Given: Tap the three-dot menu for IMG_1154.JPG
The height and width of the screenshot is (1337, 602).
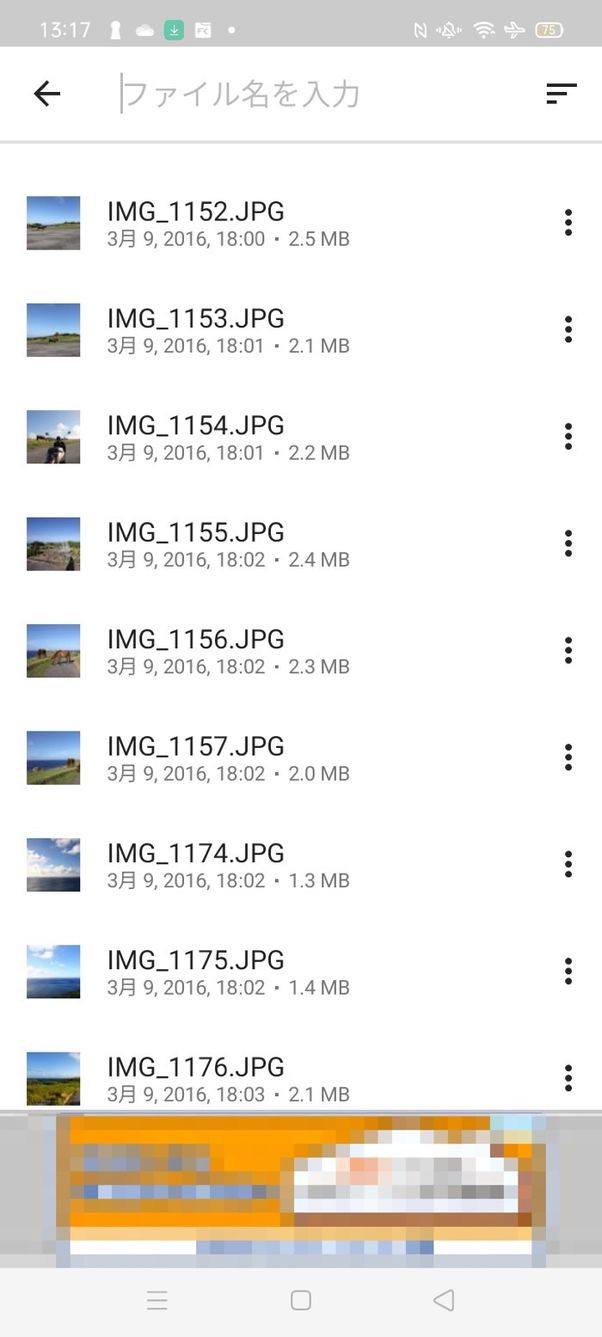Looking at the screenshot, I should (x=568, y=437).
